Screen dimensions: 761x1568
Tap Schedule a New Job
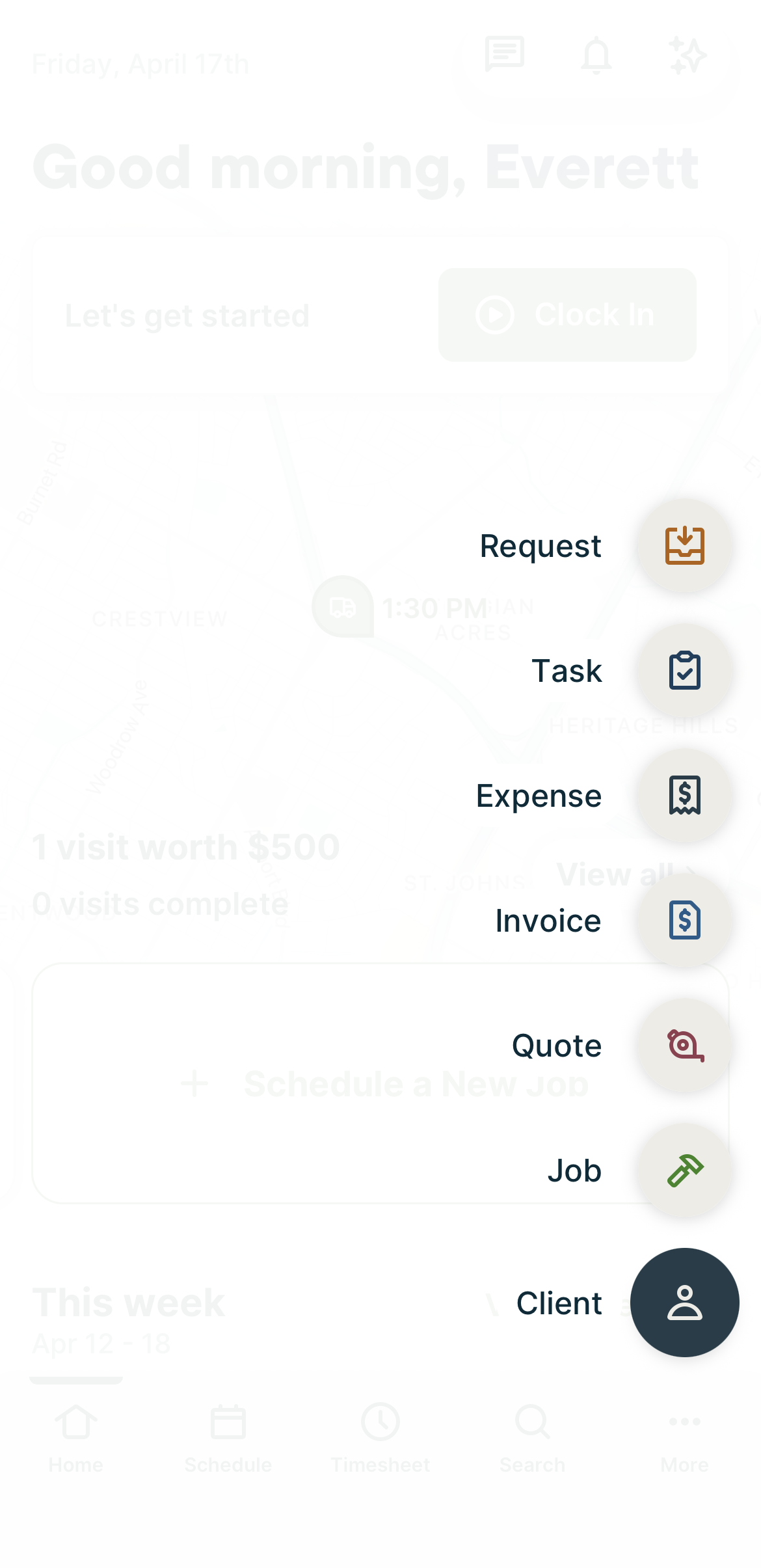pos(380,1083)
